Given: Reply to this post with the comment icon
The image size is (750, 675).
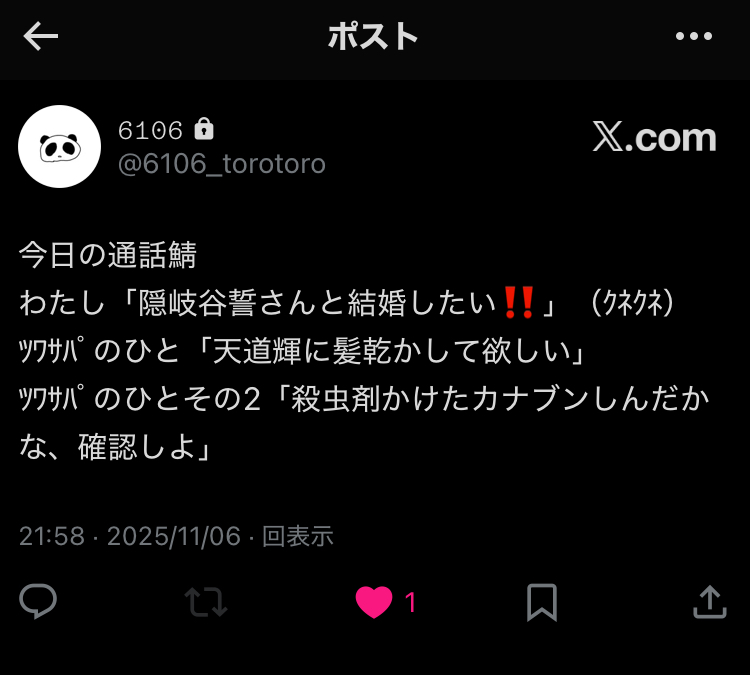Looking at the screenshot, I should click(x=38, y=601).
